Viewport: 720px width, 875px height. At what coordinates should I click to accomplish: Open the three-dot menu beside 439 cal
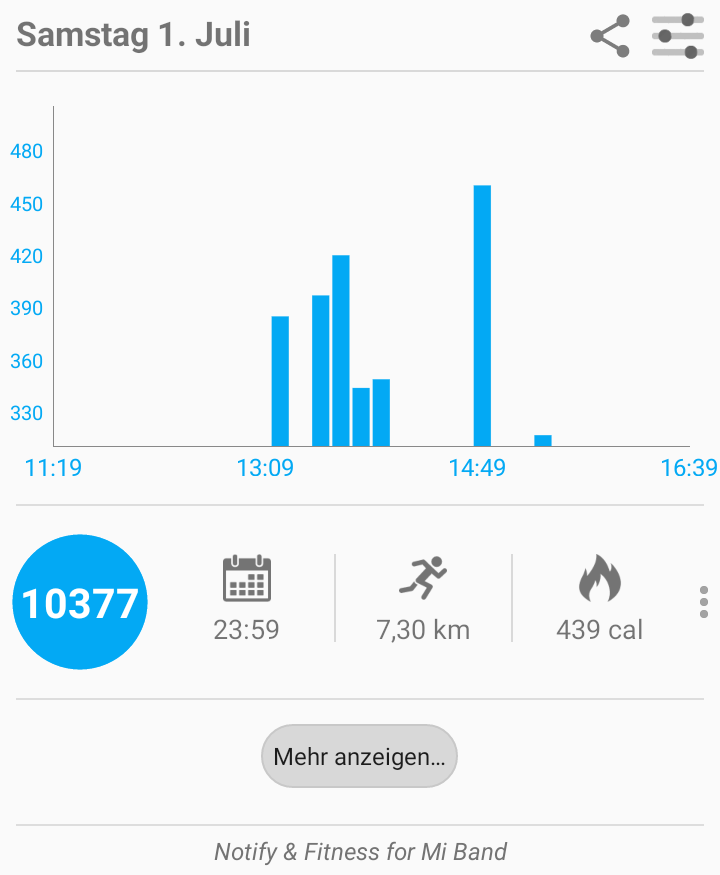(x=704, y=602)
